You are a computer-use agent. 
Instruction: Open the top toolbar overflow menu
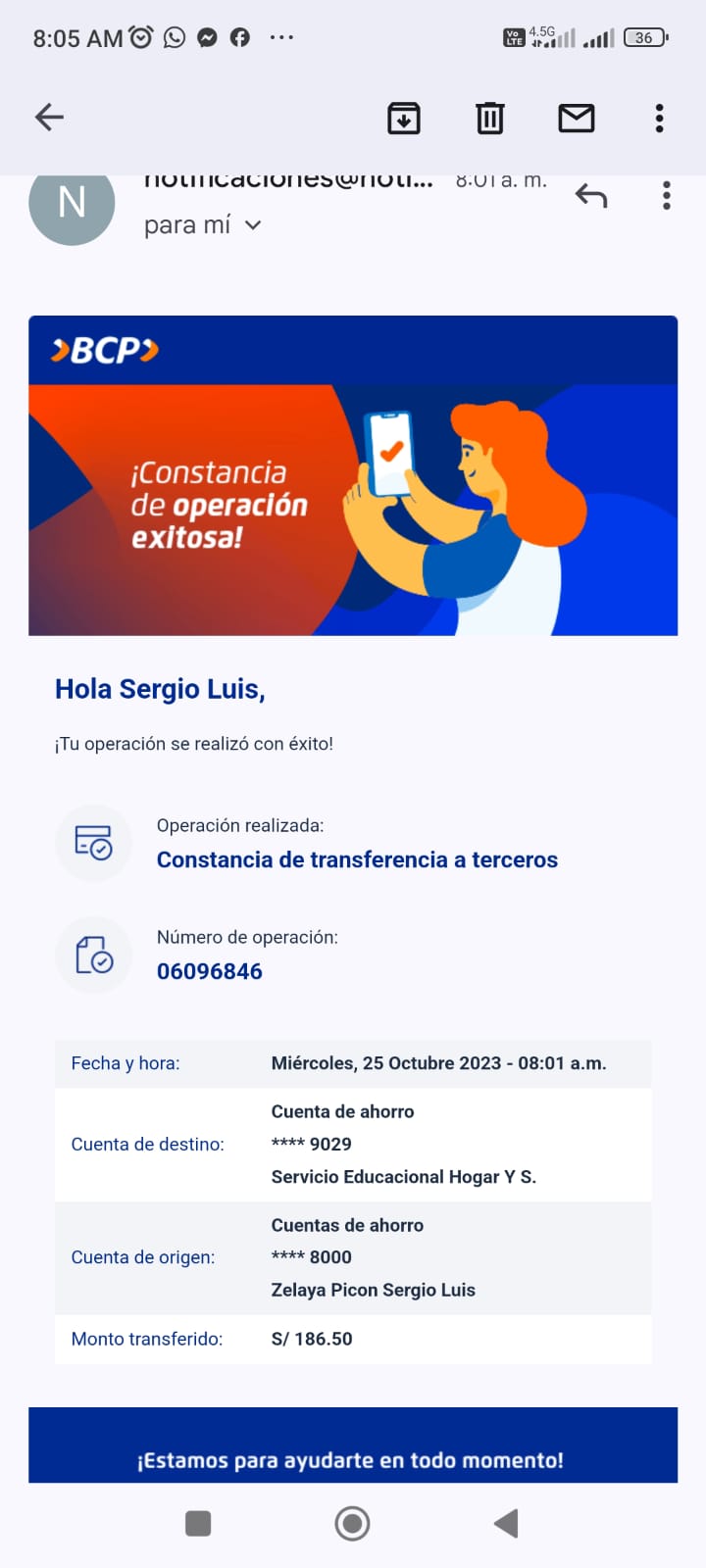point(659,118)
